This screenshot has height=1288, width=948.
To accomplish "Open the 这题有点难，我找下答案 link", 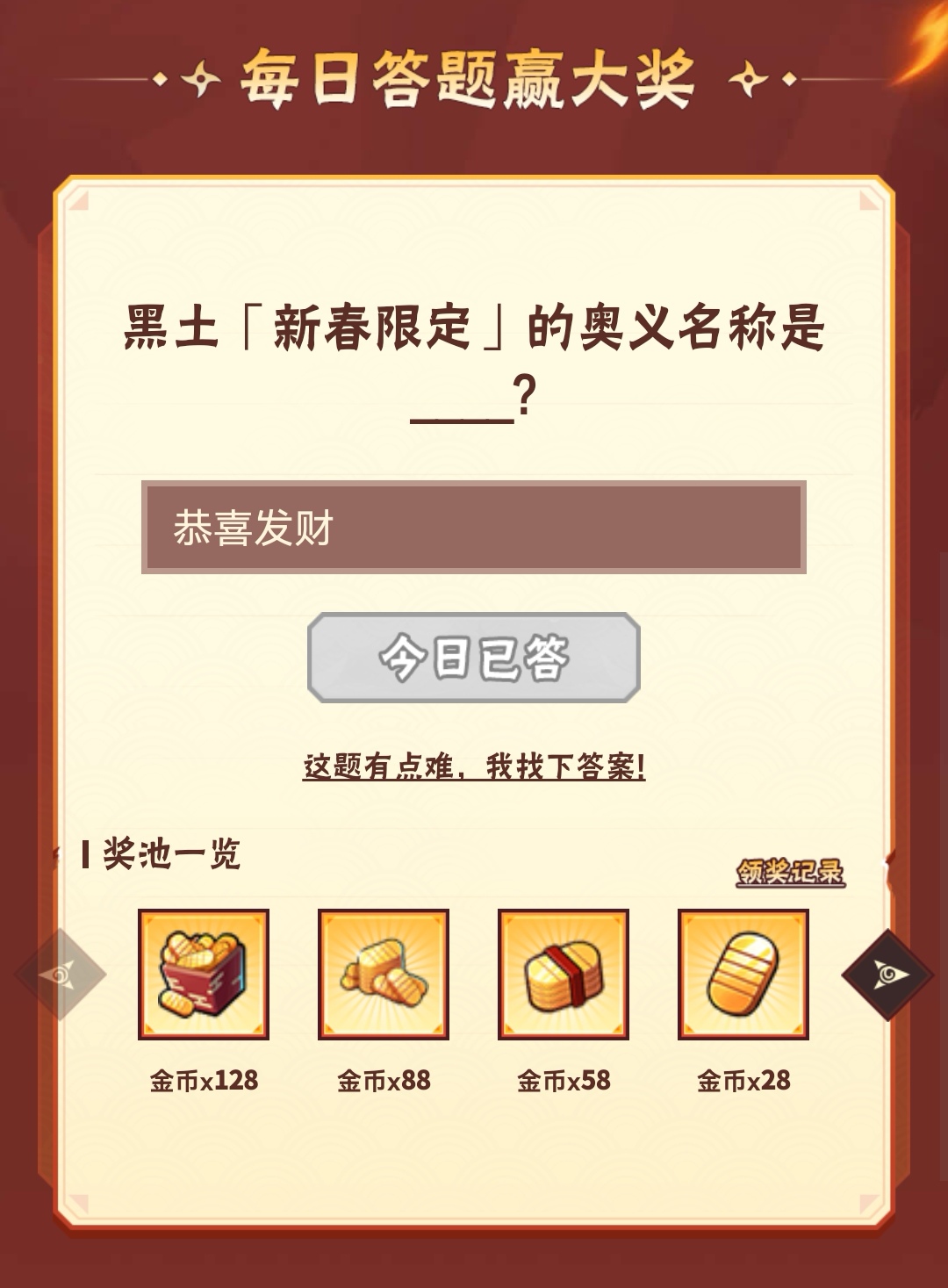I will coord(474,766).
